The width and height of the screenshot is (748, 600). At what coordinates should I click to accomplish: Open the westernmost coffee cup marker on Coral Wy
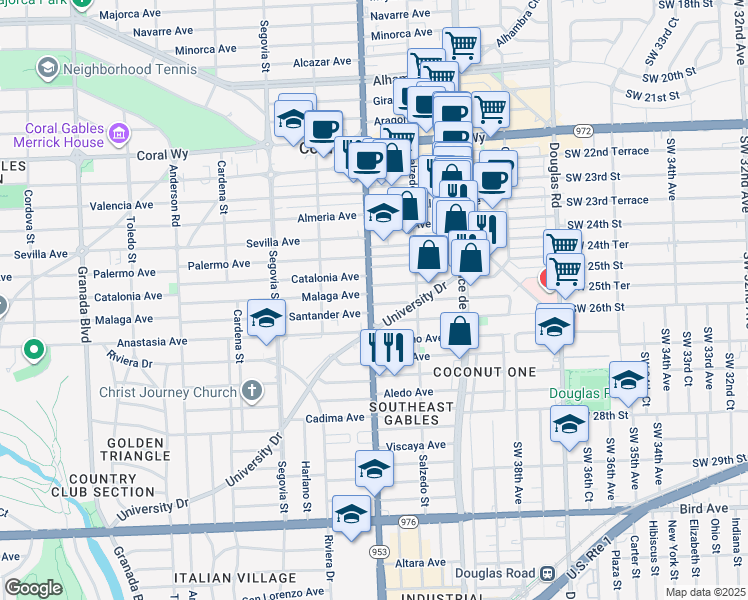pos(323,129)
